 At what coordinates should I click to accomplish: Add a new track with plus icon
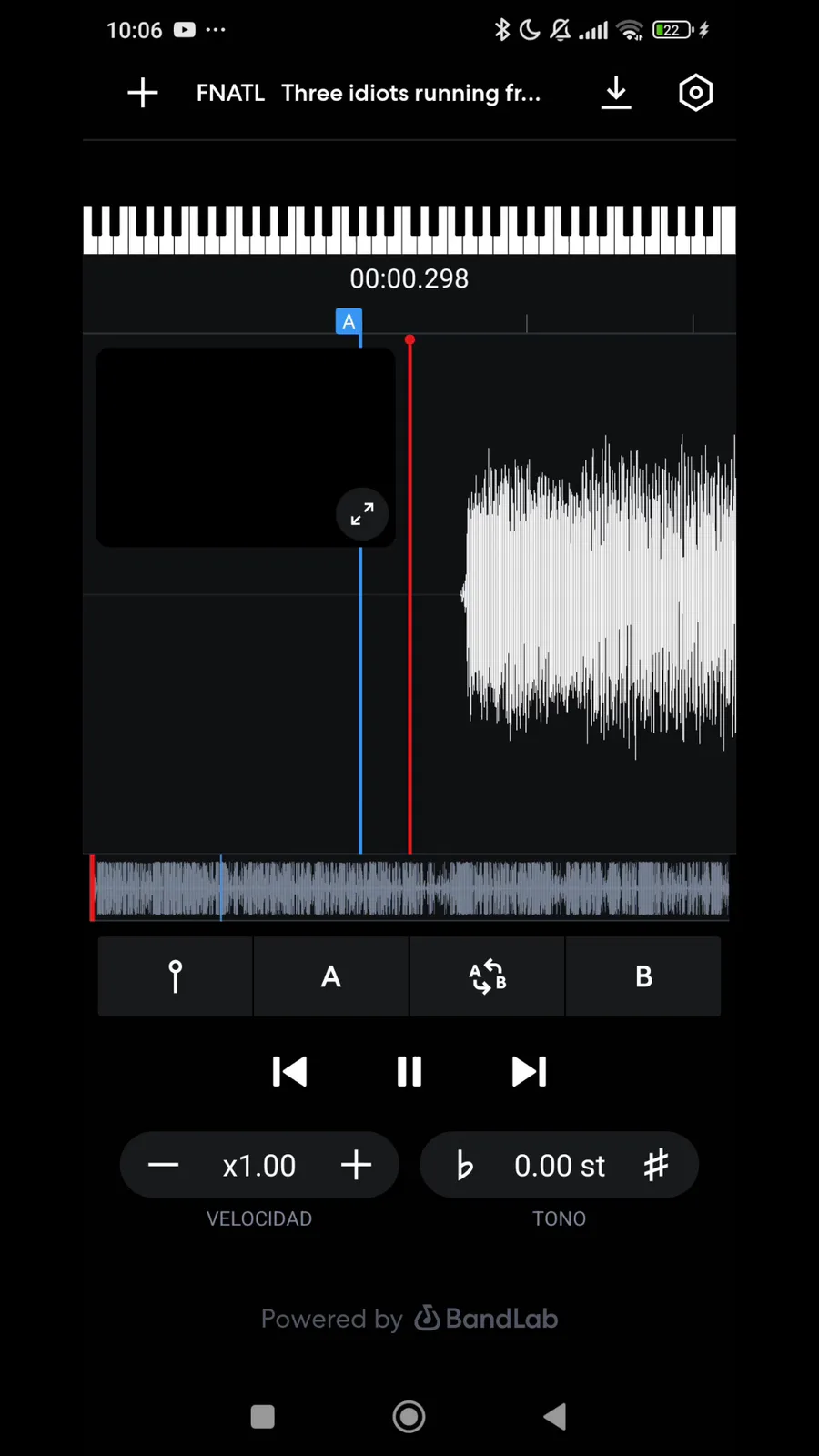(x=143, y=93)
